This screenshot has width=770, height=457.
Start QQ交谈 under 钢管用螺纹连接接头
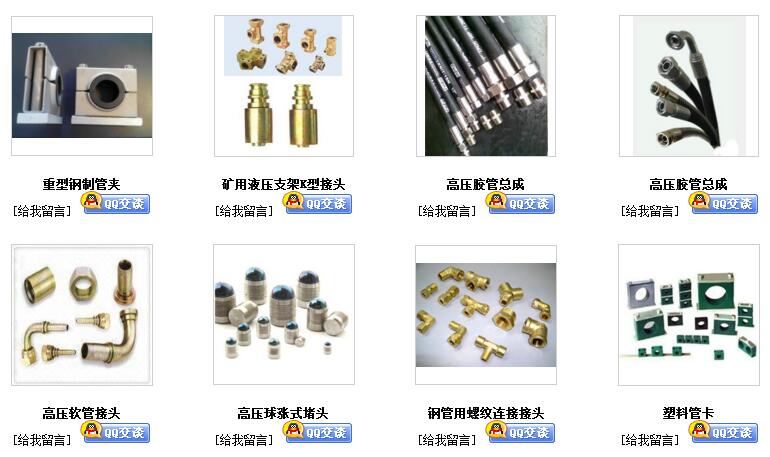pos(520,433)
